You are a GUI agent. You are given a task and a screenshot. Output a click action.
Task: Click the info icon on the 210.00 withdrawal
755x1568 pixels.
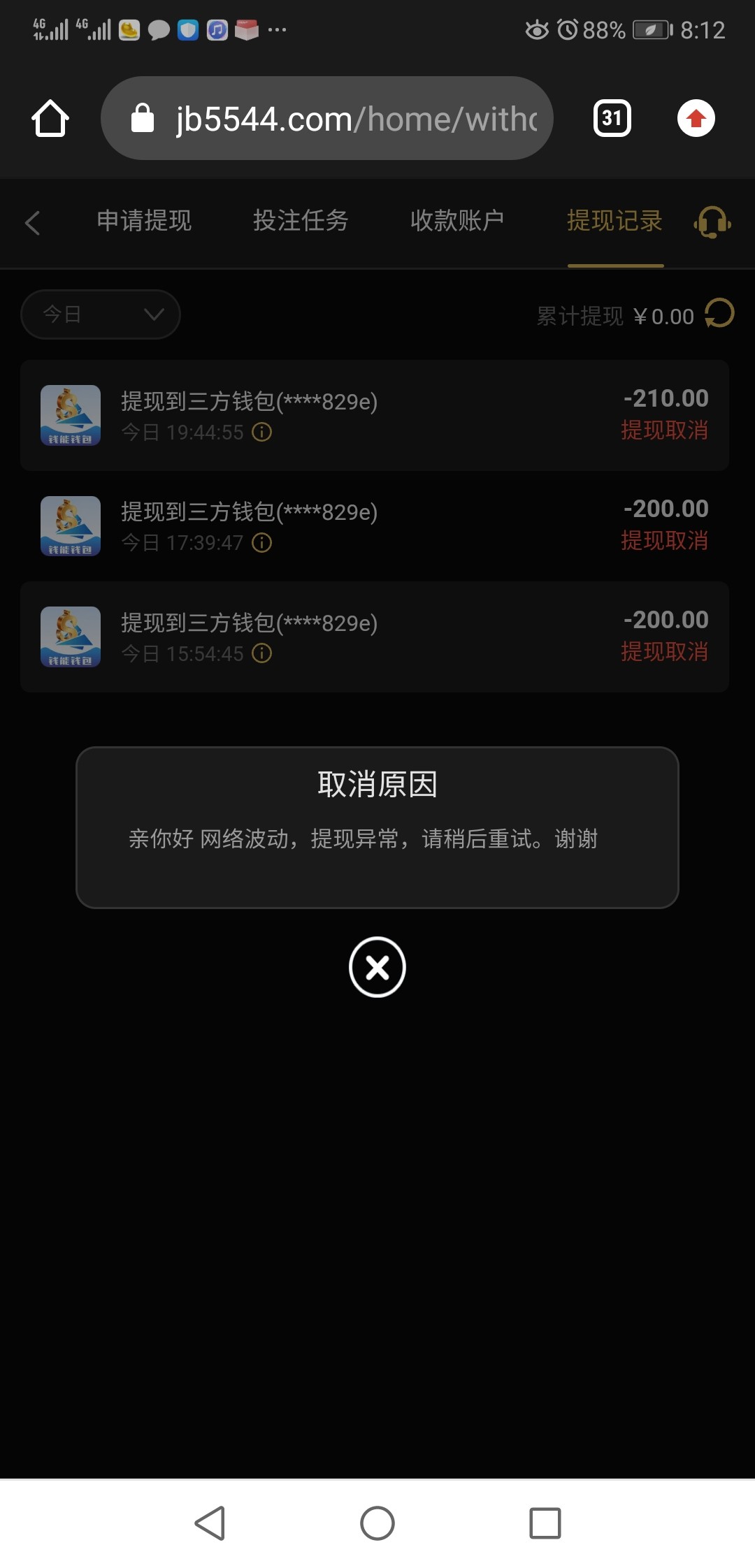[x=261, y=433]
